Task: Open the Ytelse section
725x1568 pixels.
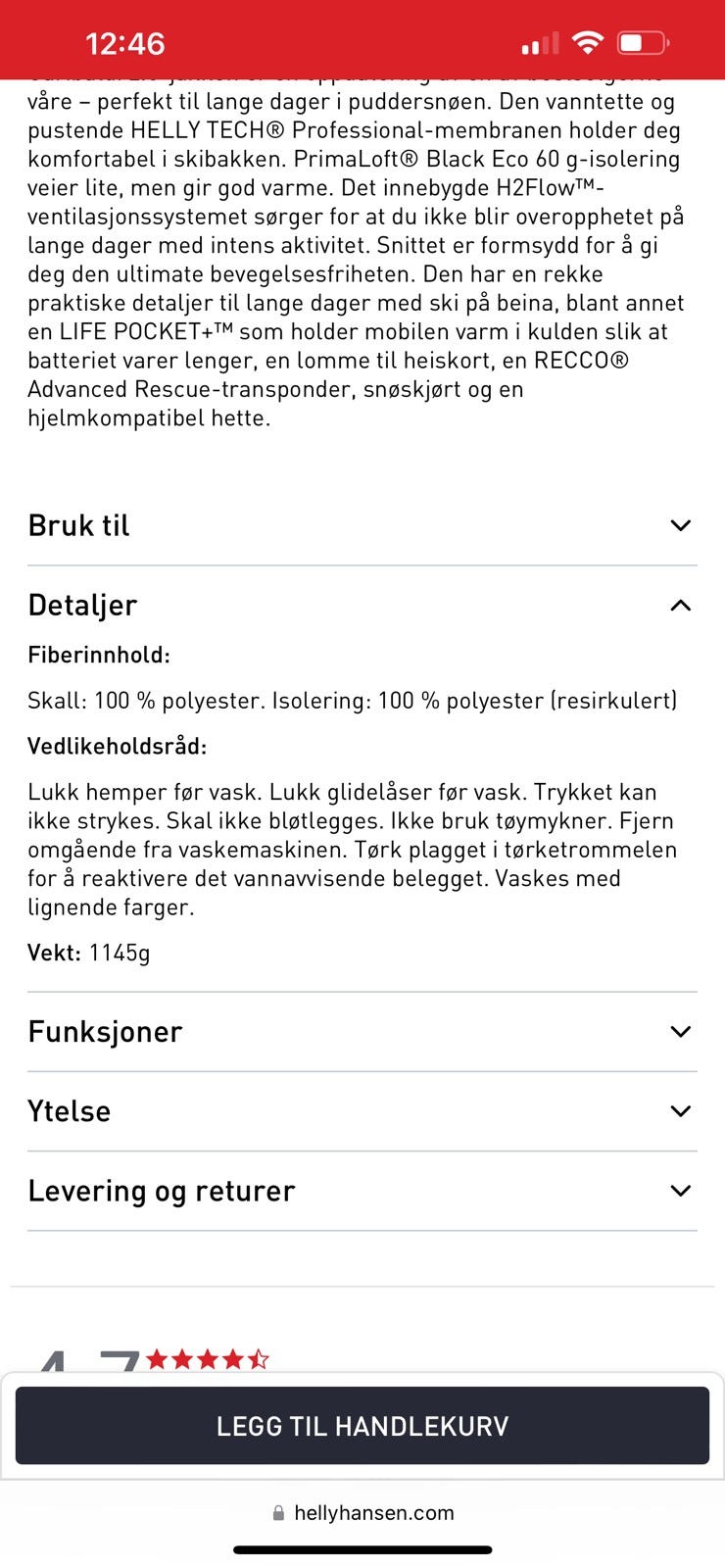Action: [362, 1110]
